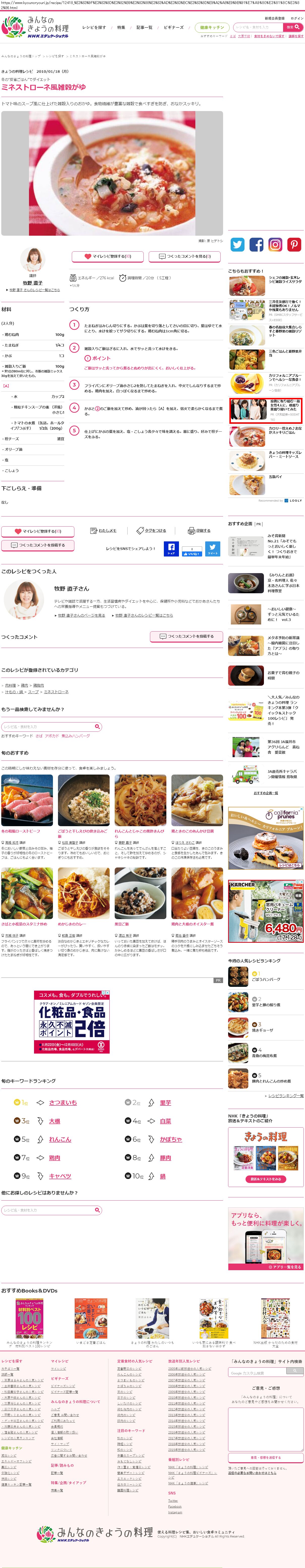305x1568 pixels.
Task: Follow the ミネストローネ category link
Action: pos(56,692)
